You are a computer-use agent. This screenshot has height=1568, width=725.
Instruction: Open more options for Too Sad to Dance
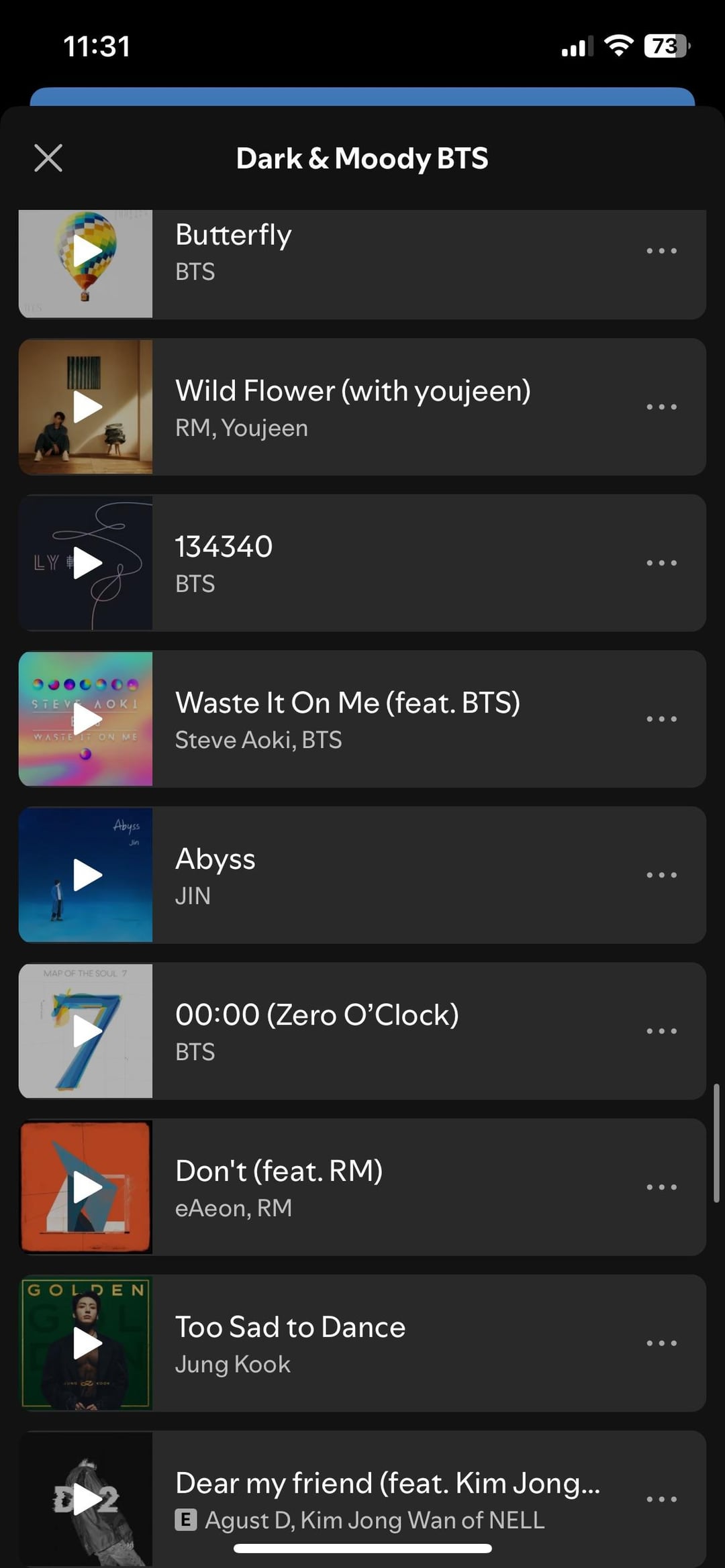click(x=661, y=1343)
